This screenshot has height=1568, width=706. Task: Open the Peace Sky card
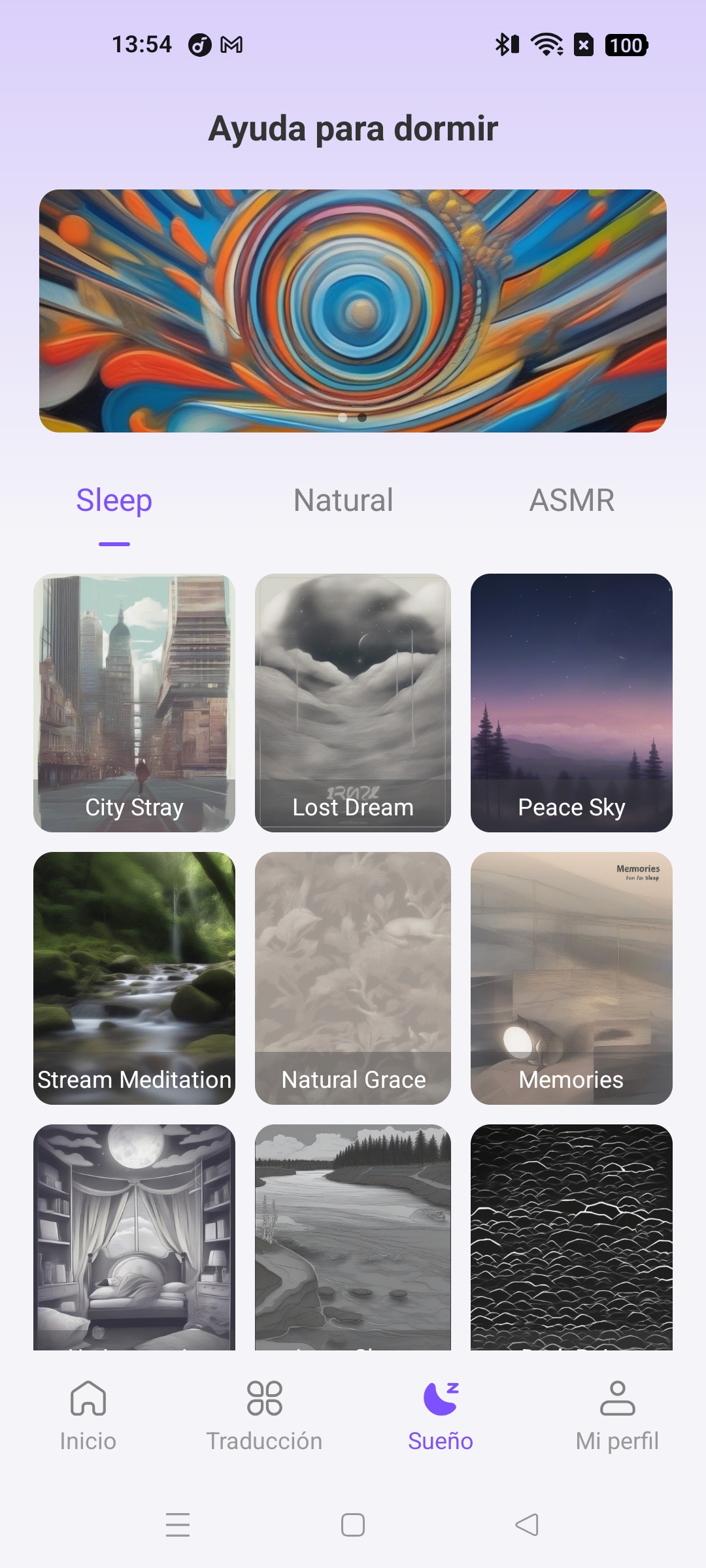pyautogui.click(x=571, y=702)
